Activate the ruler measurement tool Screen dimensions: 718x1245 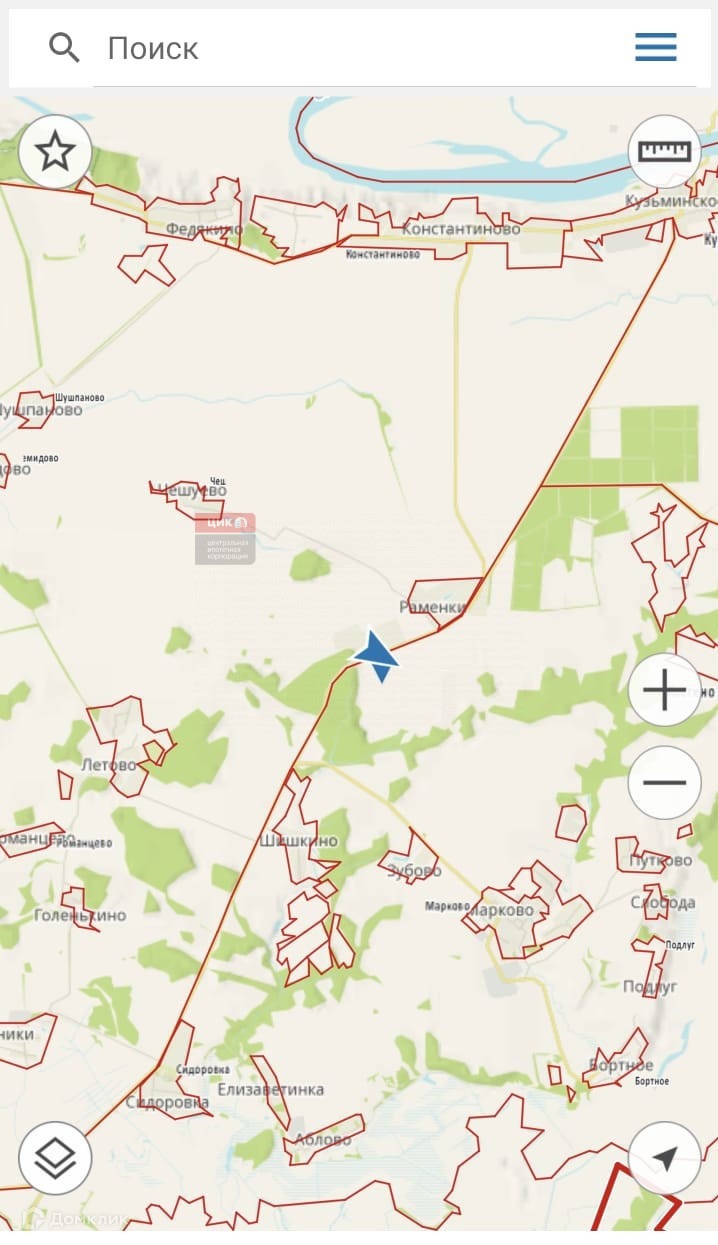(x=664, y=152)
